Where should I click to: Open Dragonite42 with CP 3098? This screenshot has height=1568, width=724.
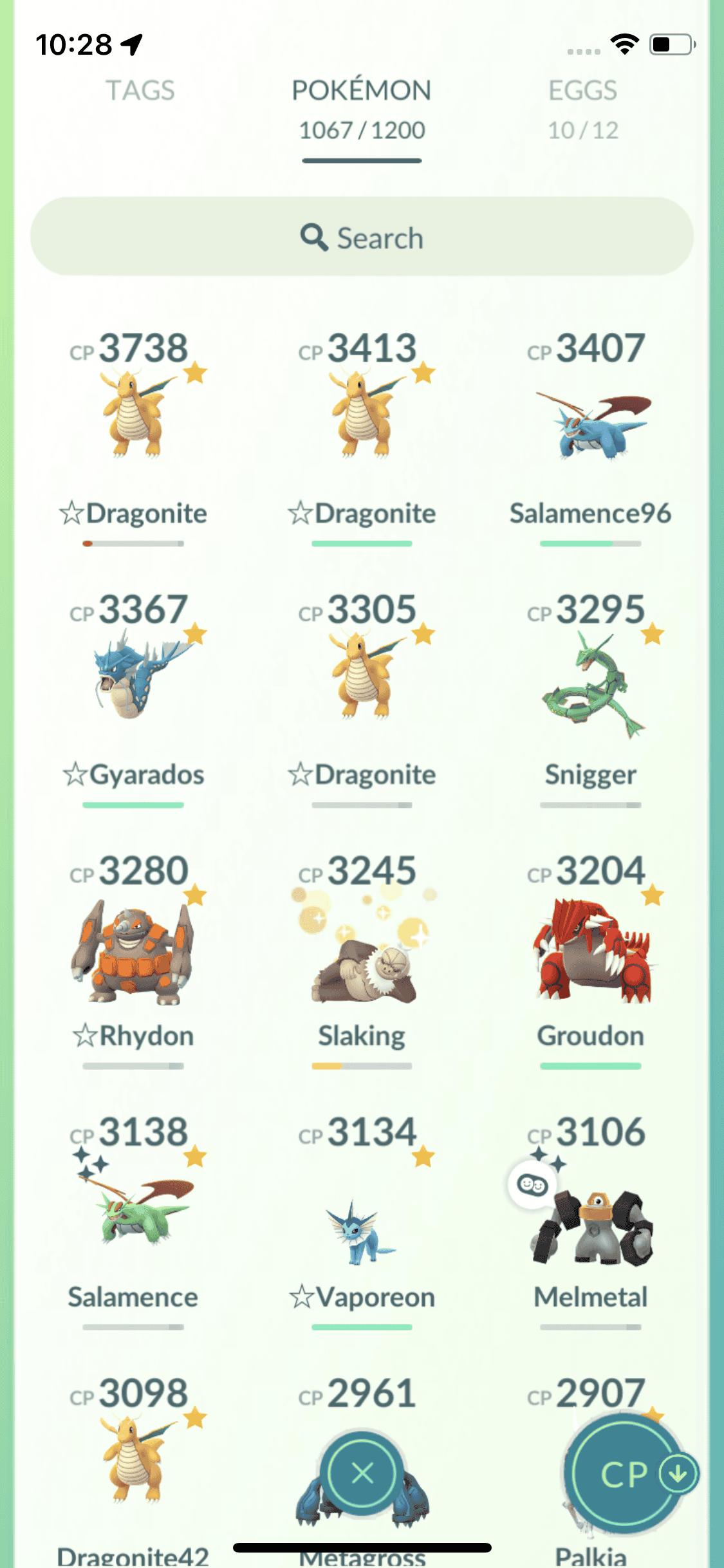[134, 1461]
